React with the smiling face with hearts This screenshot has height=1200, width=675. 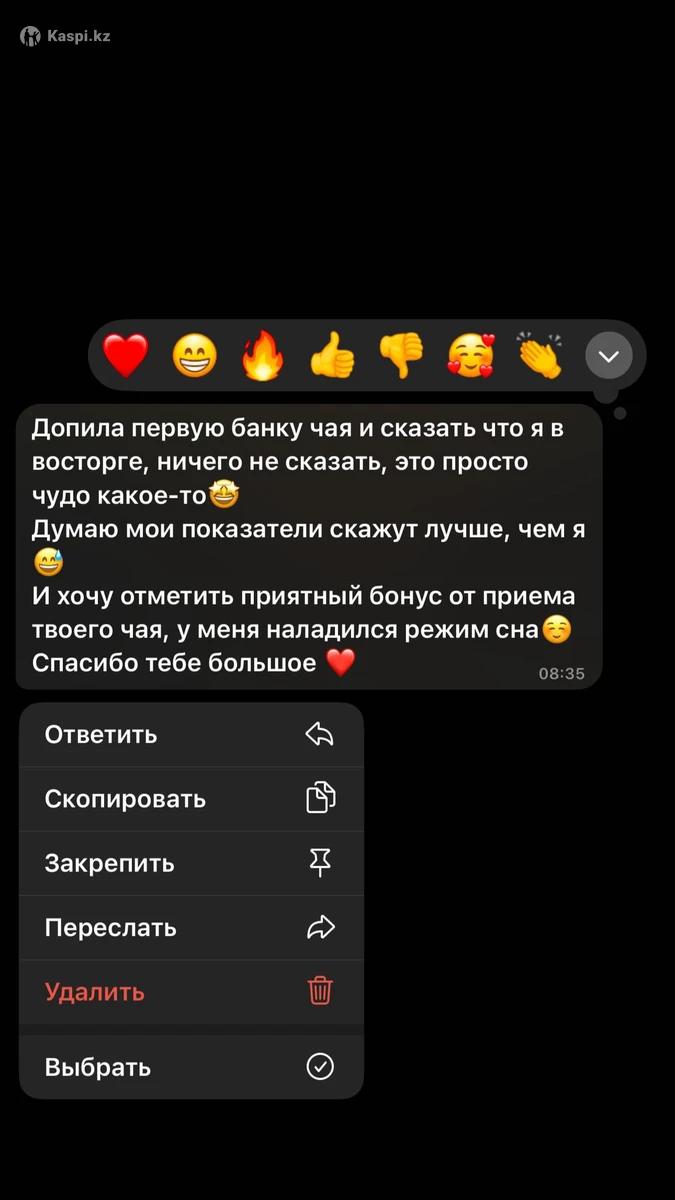[x=470, y=356]
